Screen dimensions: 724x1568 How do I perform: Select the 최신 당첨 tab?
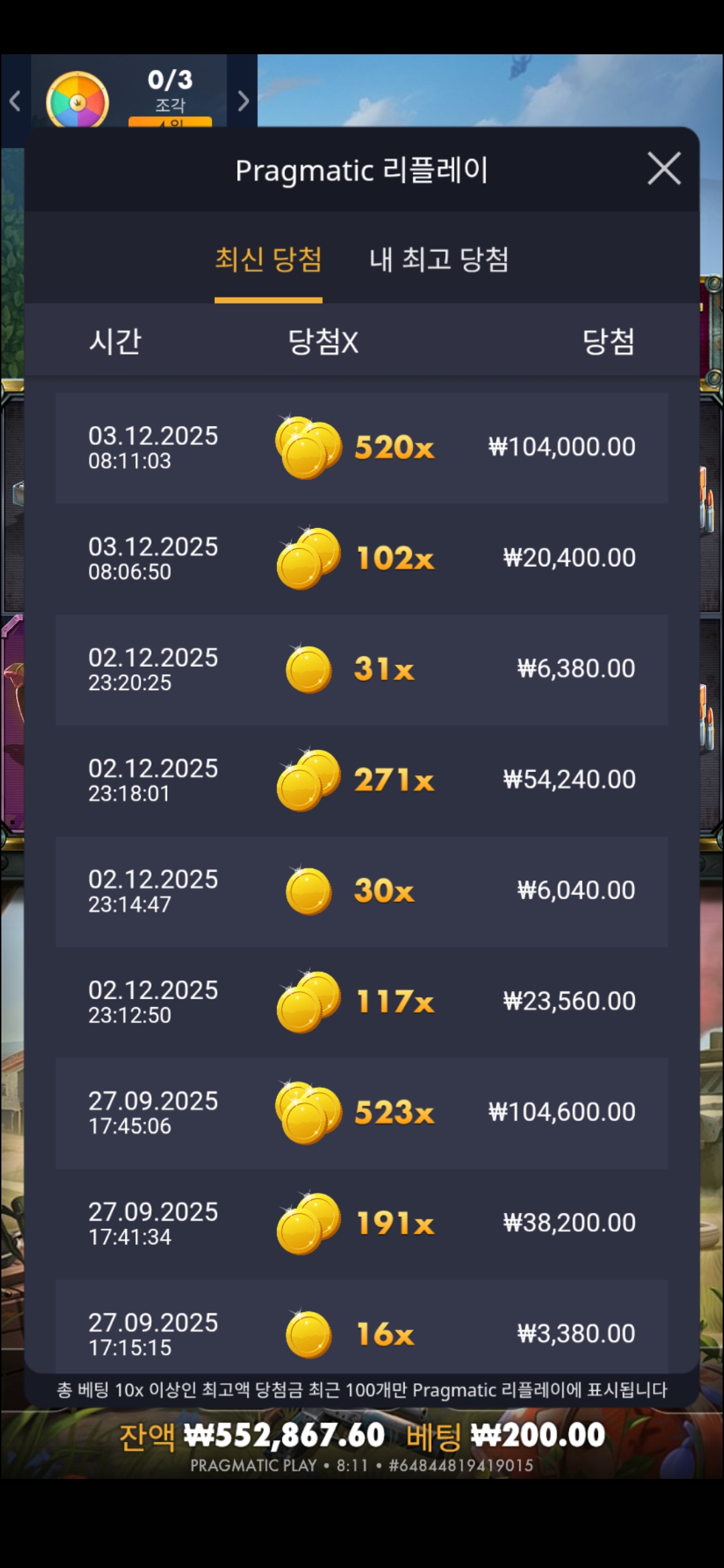click(268, 260)
